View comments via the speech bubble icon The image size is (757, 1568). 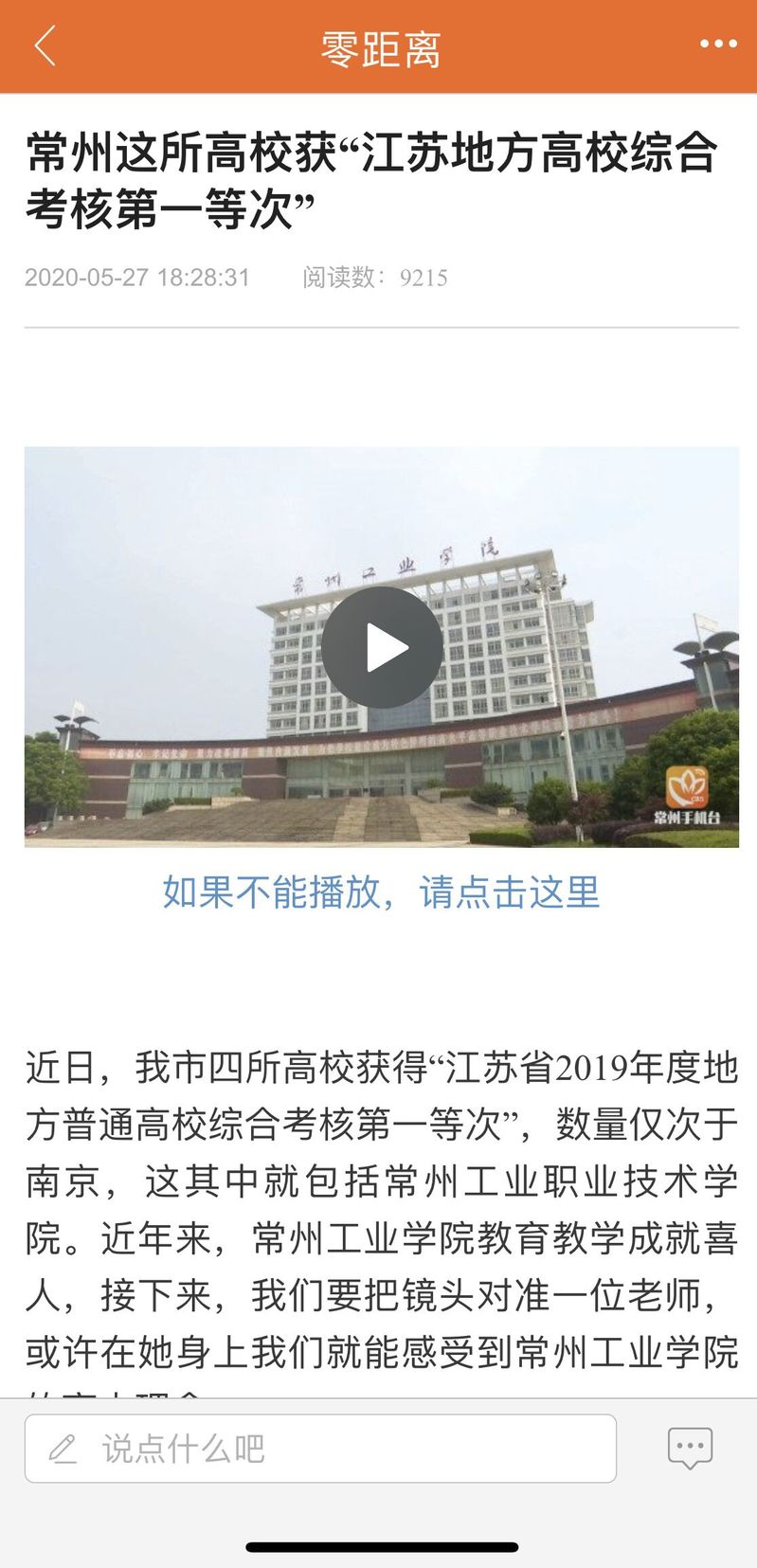[x=689, y=1448]
